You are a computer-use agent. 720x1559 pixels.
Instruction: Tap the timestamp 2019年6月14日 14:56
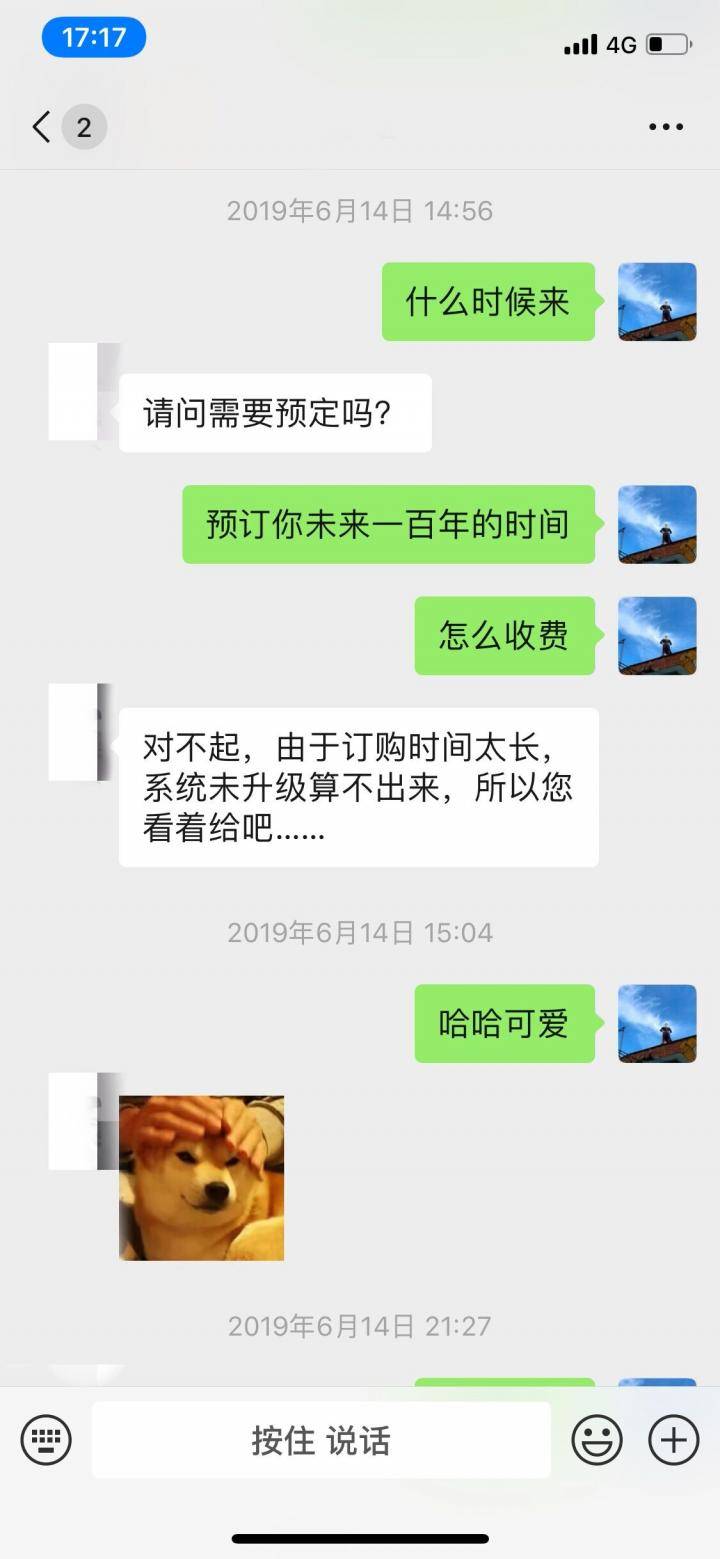[x=360, y=211]
